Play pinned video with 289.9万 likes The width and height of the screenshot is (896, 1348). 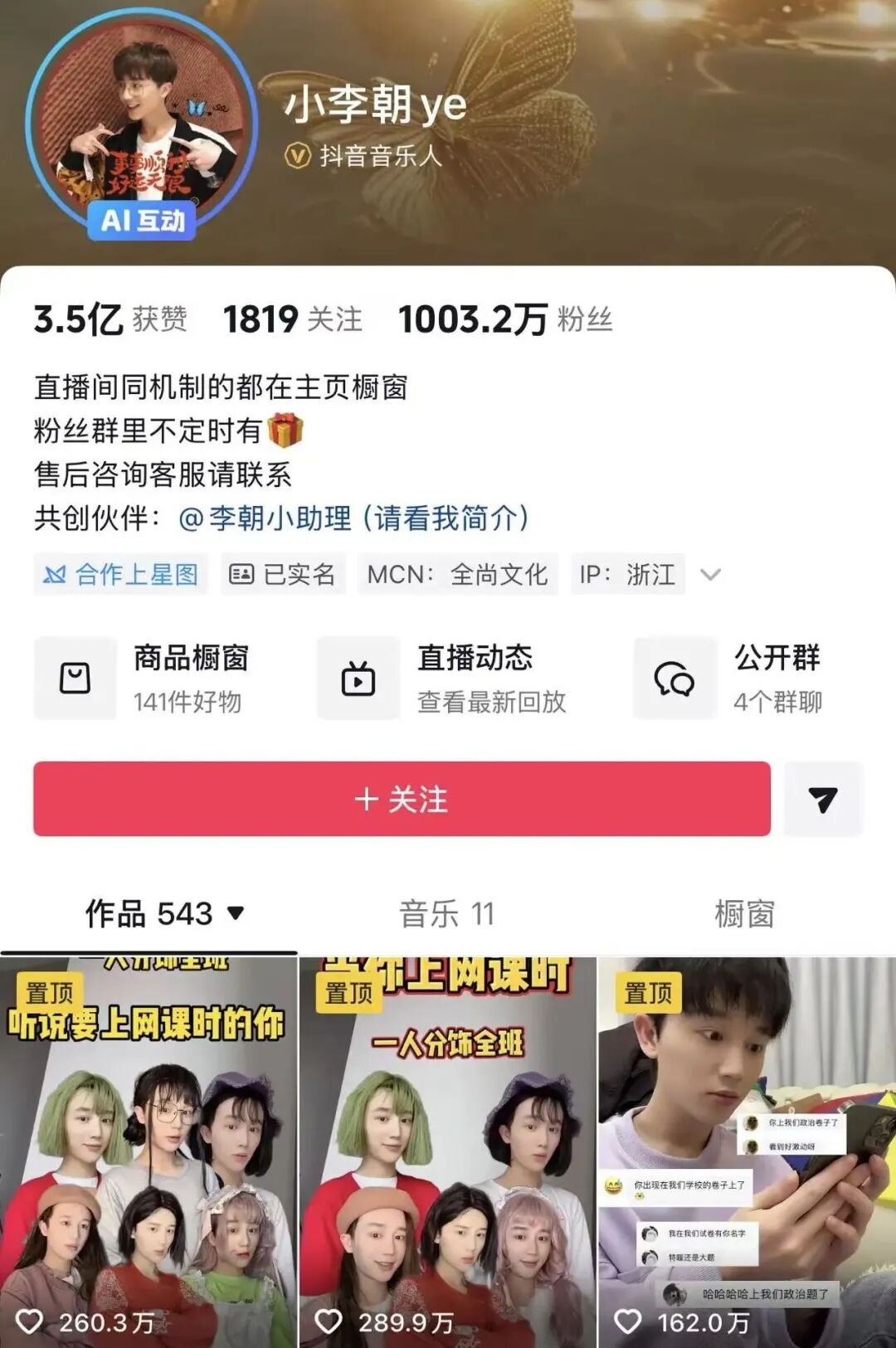coord(447,1153)
